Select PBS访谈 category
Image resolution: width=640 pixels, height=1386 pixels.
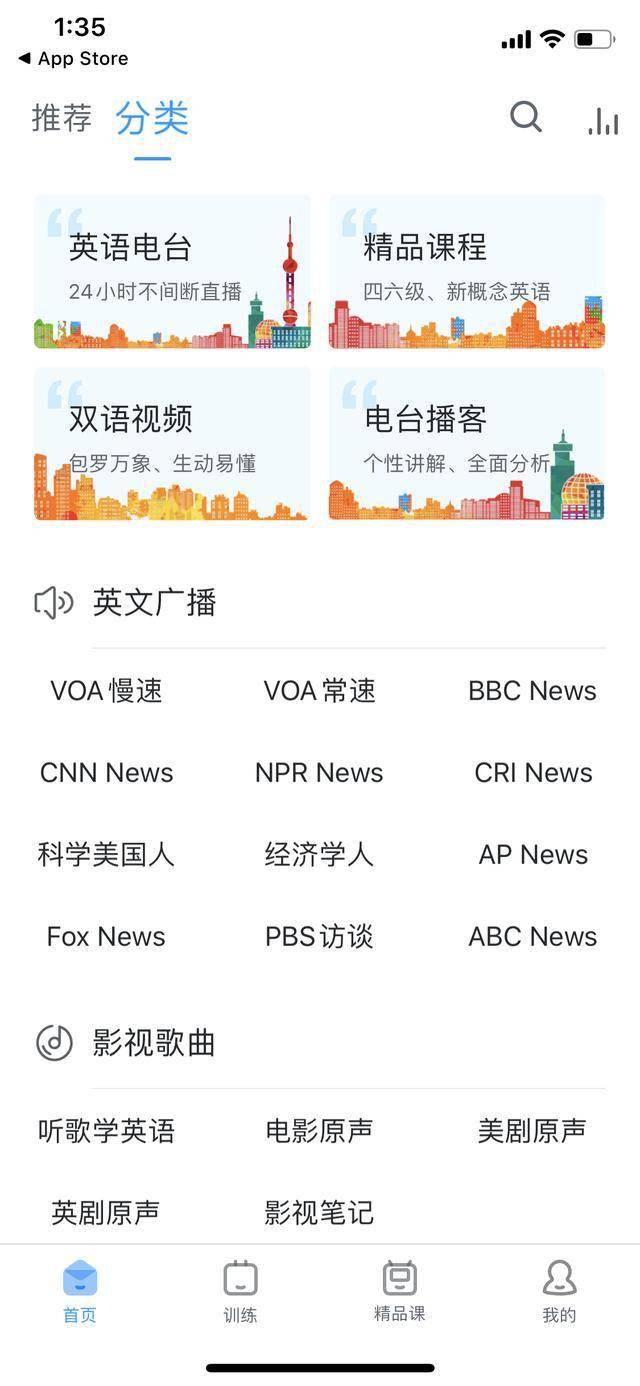[319, 937]
